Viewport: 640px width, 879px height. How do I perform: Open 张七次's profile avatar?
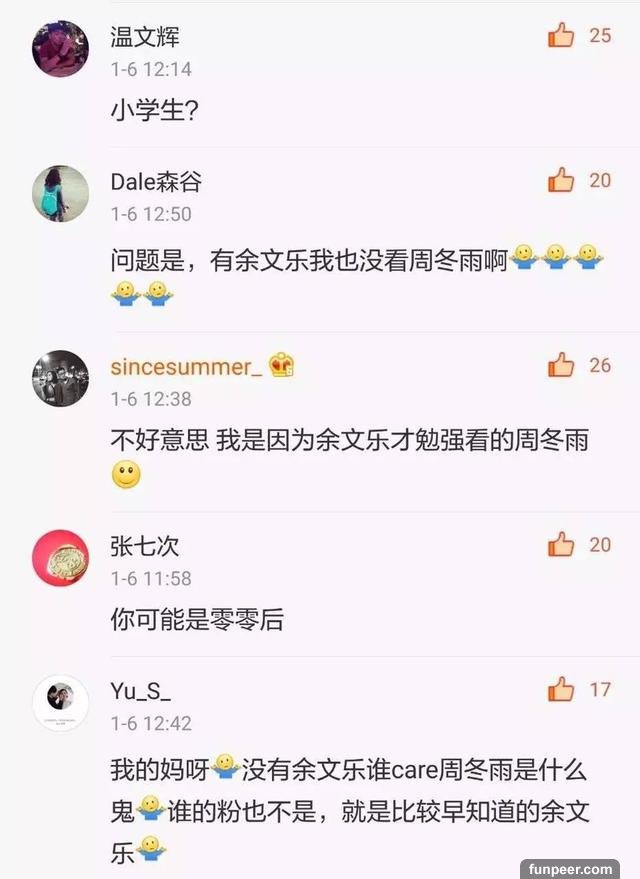[61, 558]
